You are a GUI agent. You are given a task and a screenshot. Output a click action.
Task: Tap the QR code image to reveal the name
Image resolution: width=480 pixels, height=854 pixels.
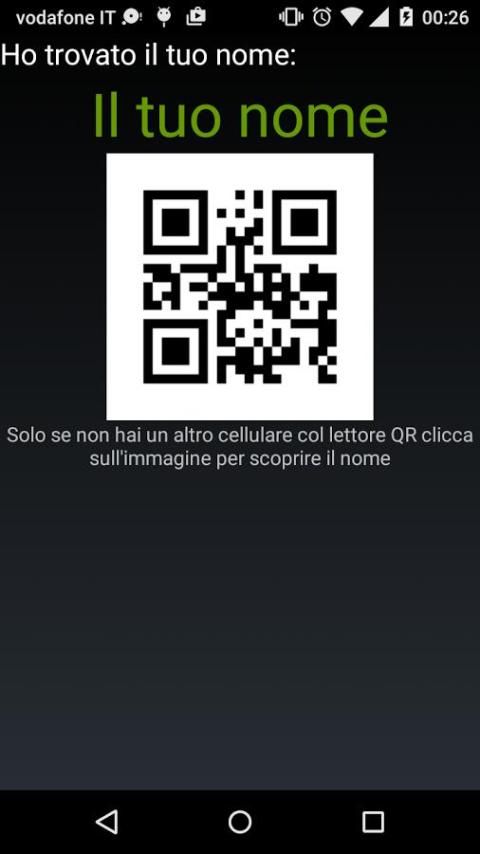click(240, 286)
